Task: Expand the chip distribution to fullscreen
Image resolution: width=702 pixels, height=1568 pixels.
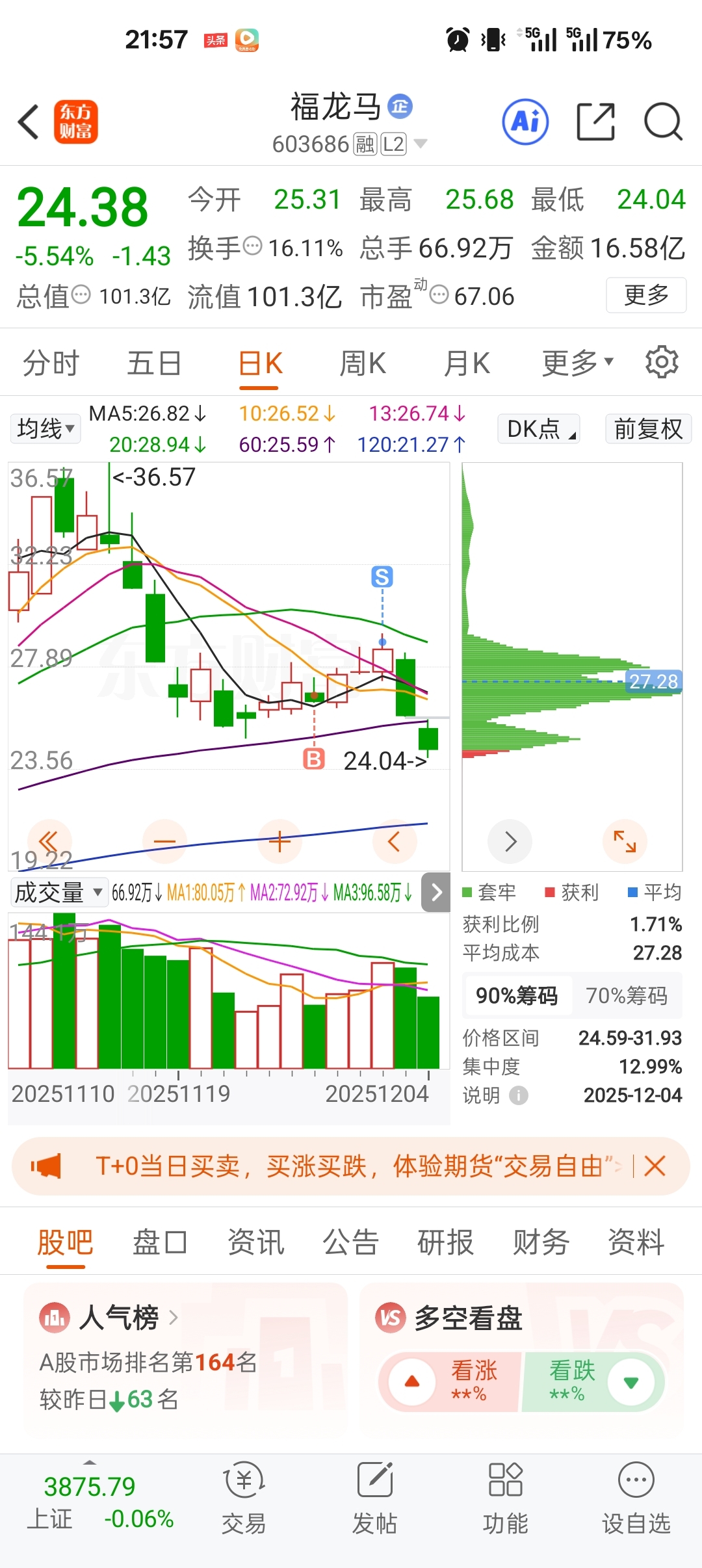Action: [625, 841]
